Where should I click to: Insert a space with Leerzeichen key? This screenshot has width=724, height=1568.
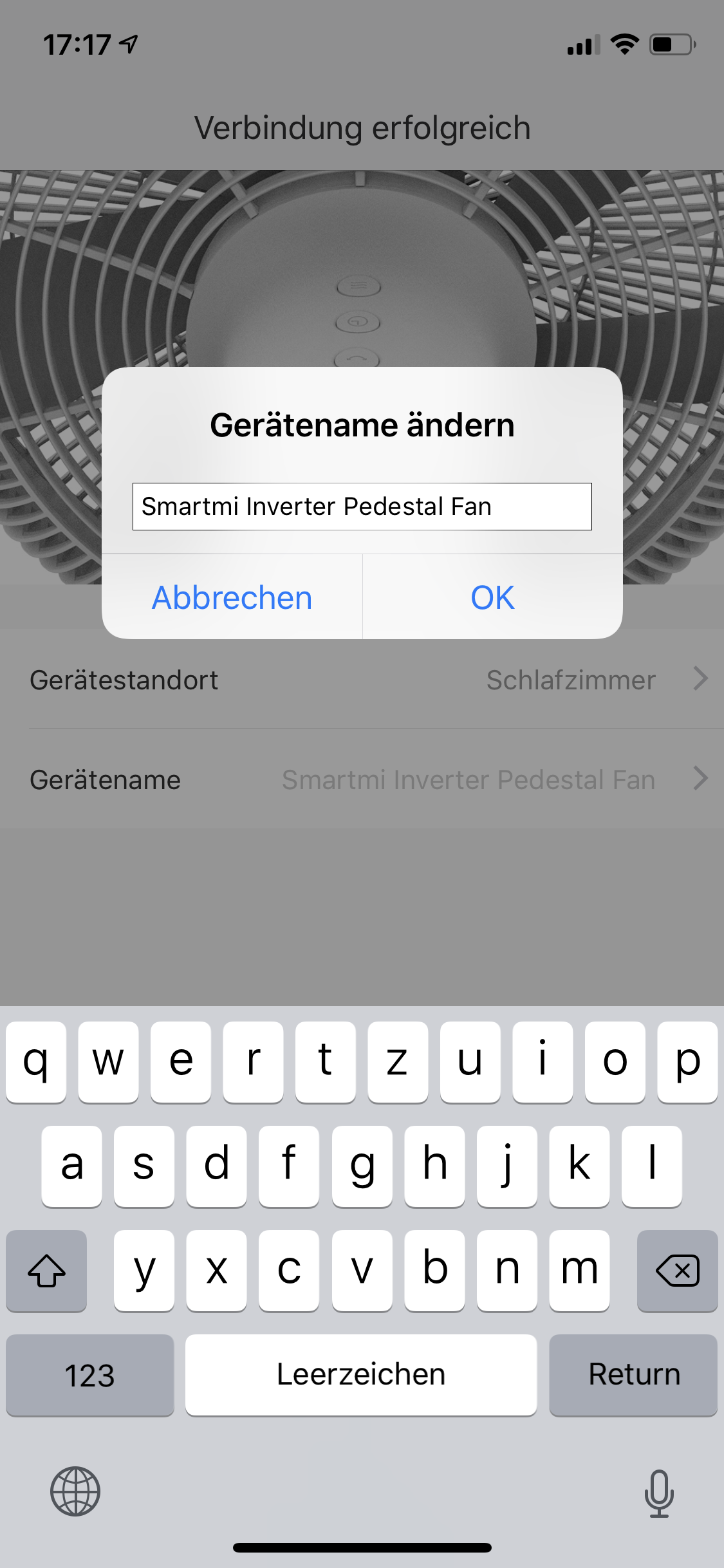pos(361,1375)
